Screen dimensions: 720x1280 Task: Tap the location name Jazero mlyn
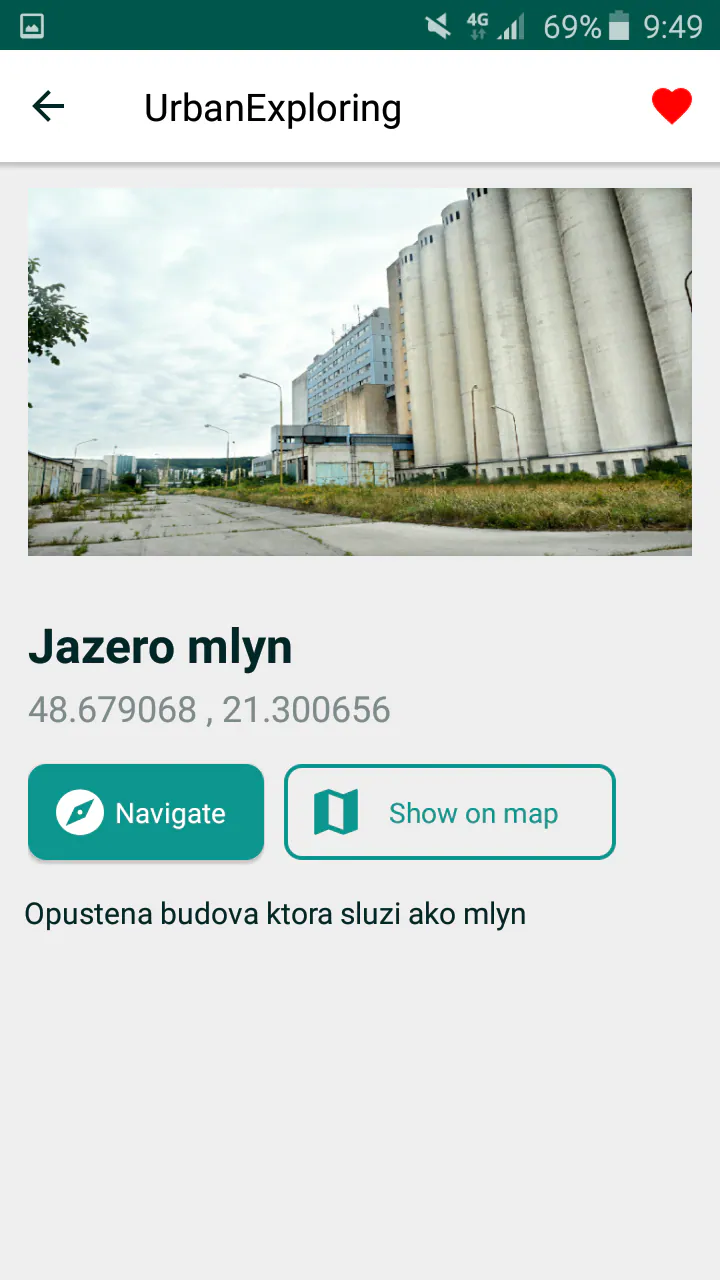pyautogui.click(x=160, y=647)
